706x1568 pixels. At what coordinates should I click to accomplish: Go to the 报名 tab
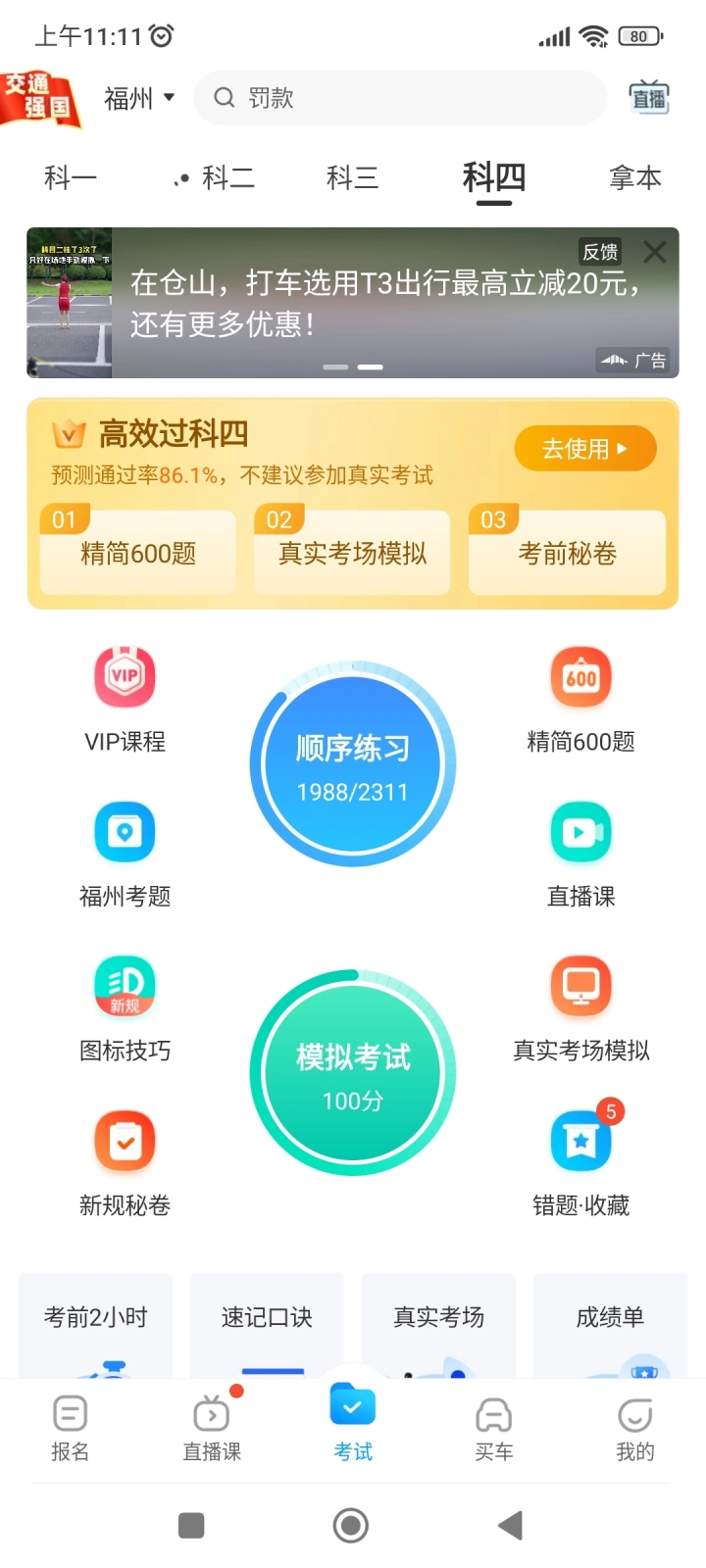tap(71, 1429)
